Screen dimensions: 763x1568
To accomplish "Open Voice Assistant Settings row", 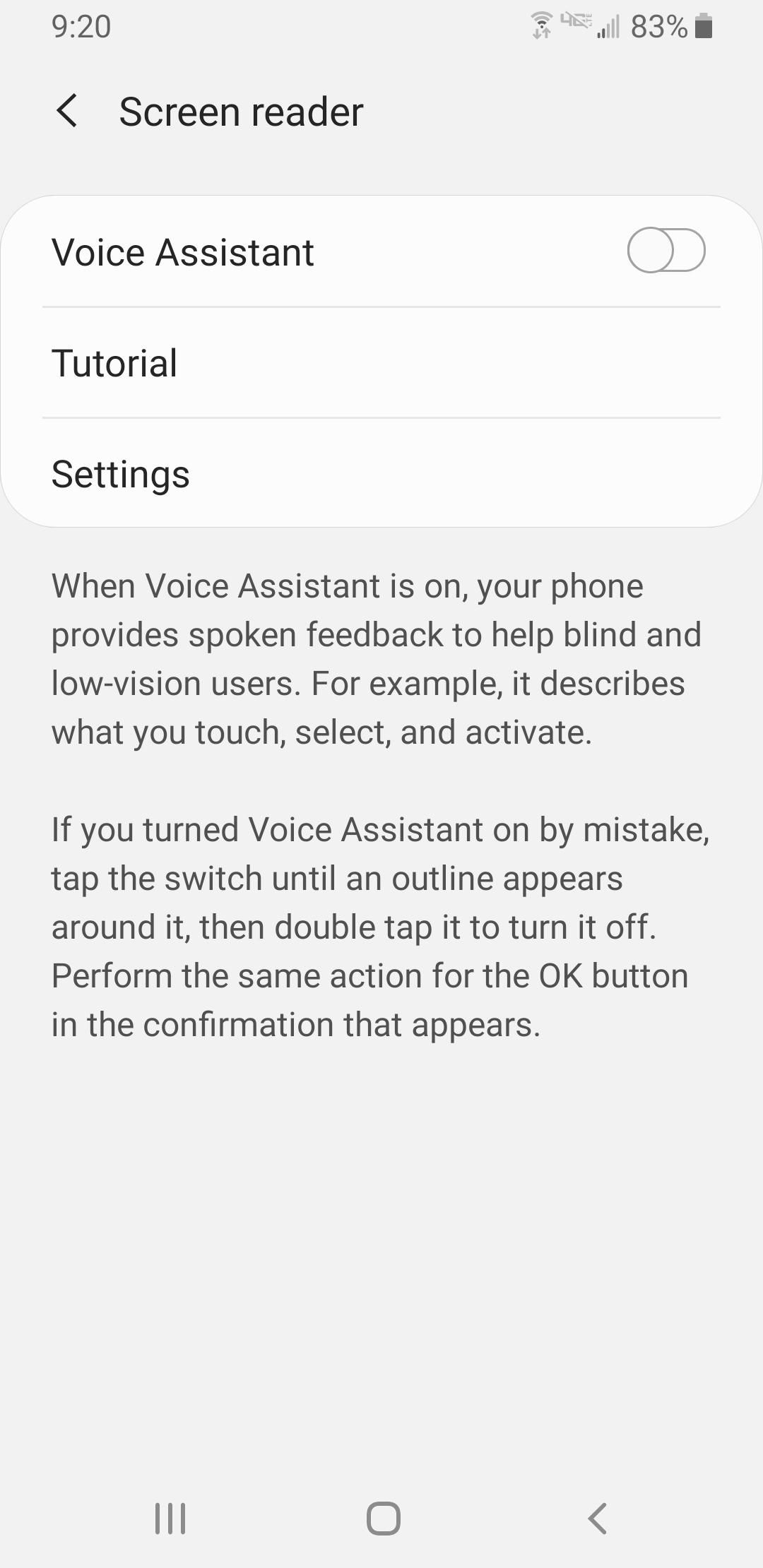I will coord(381,473).
